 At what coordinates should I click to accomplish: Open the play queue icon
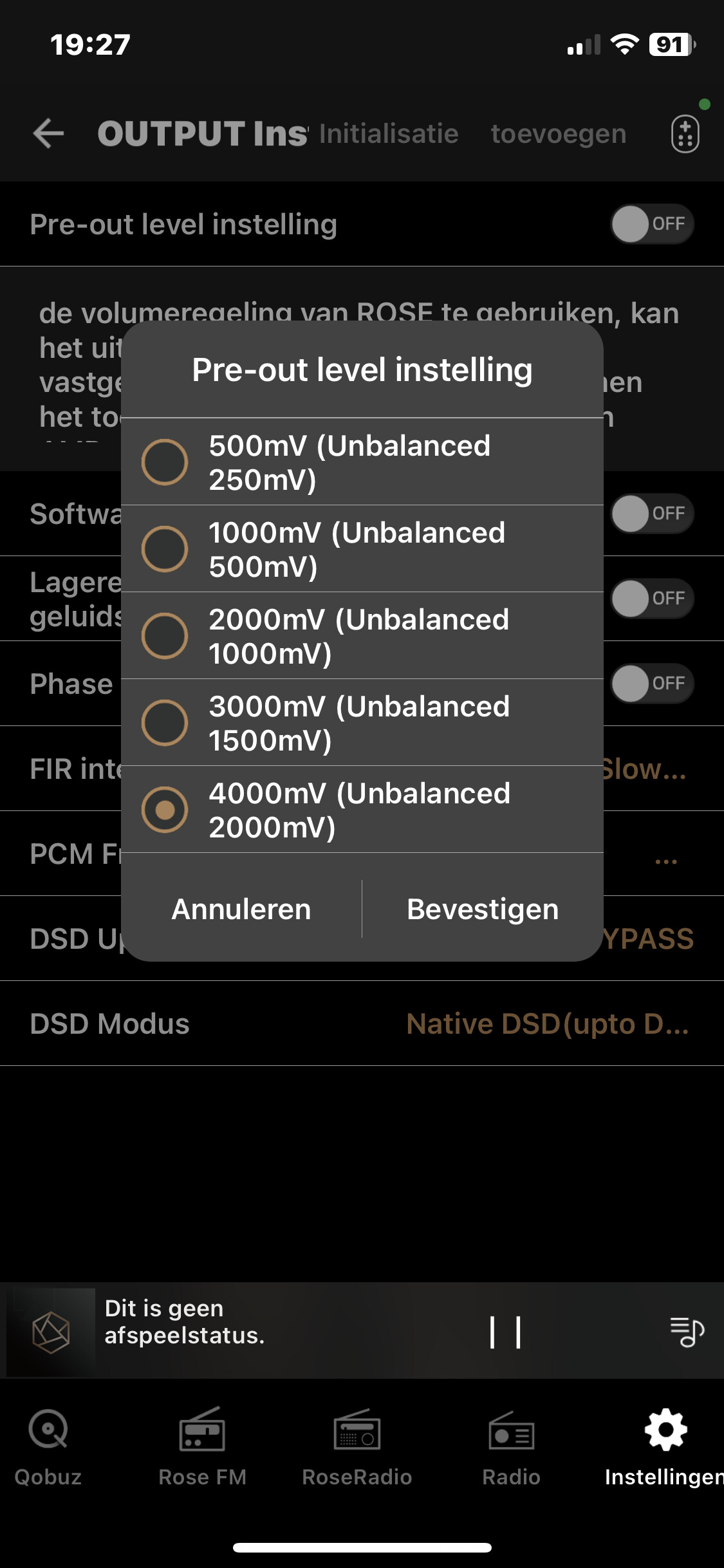pyautogui.click(x=687, y=1331)
